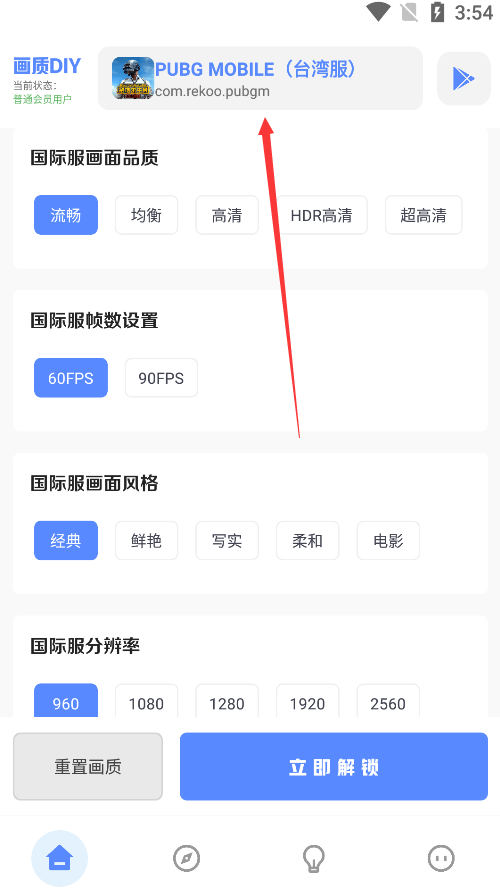The image size is (500, 896).
Task: Set frame rate to 90FPS
Action: [161, 378]
